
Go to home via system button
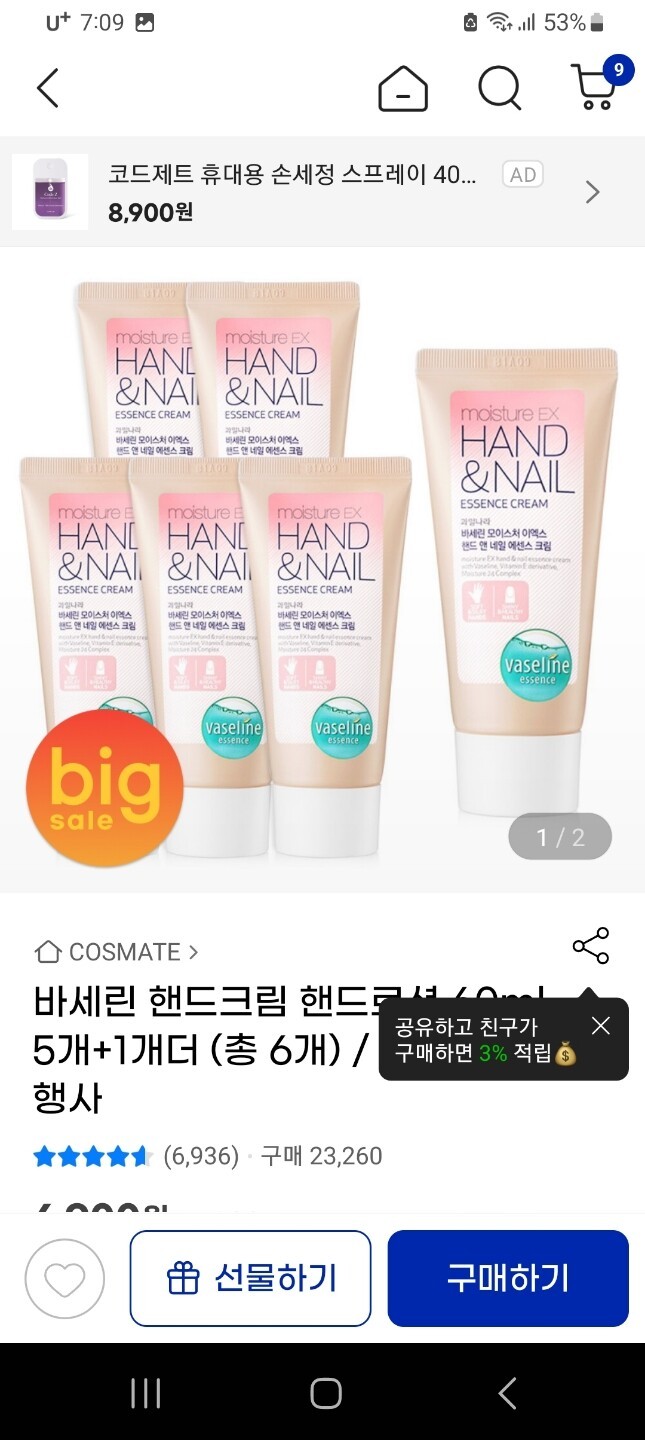pyautogui.click(x=325, y=1393)
